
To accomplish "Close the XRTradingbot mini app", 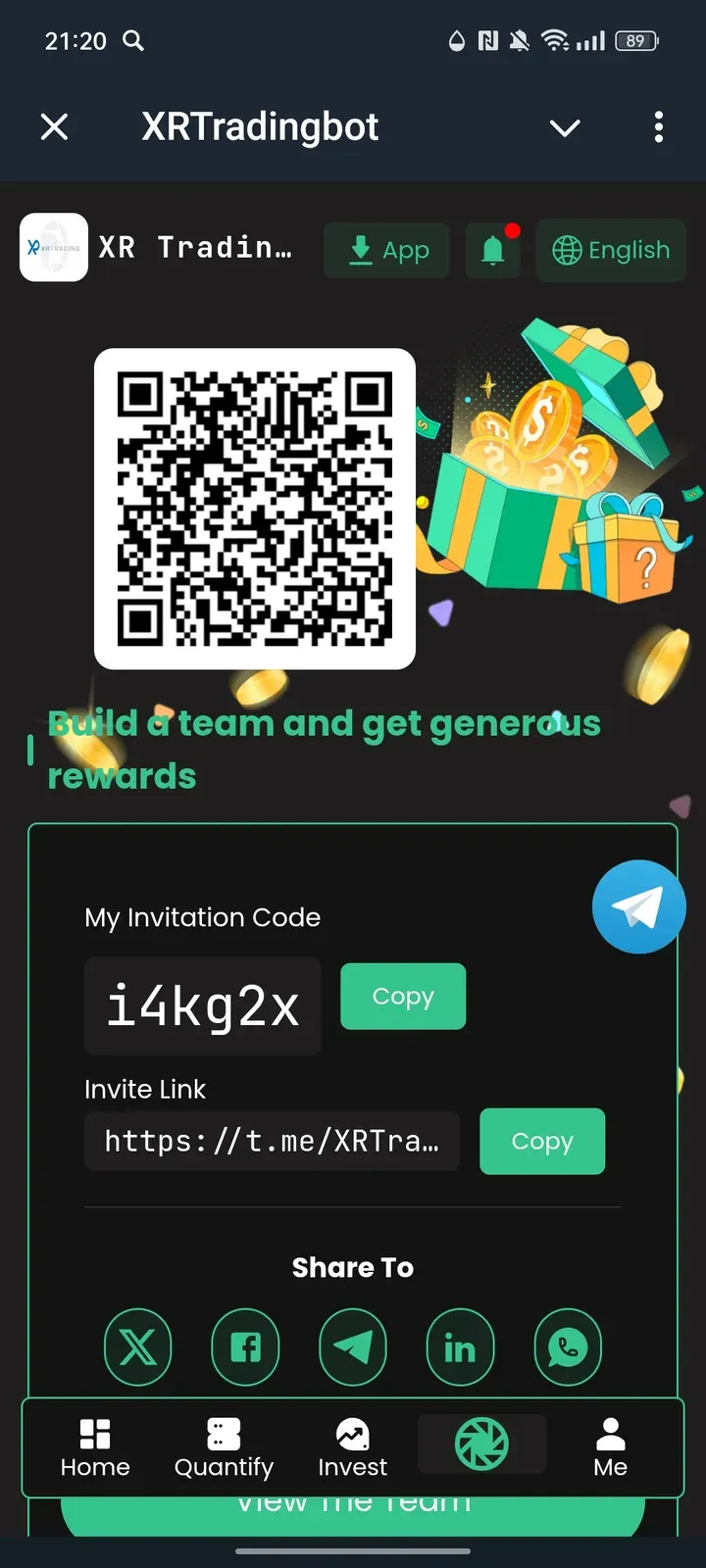I will click(55, 126).
